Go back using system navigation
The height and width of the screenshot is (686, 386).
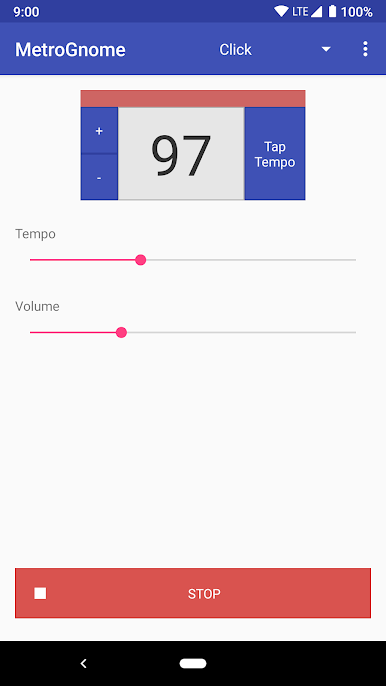coord(84,663)
